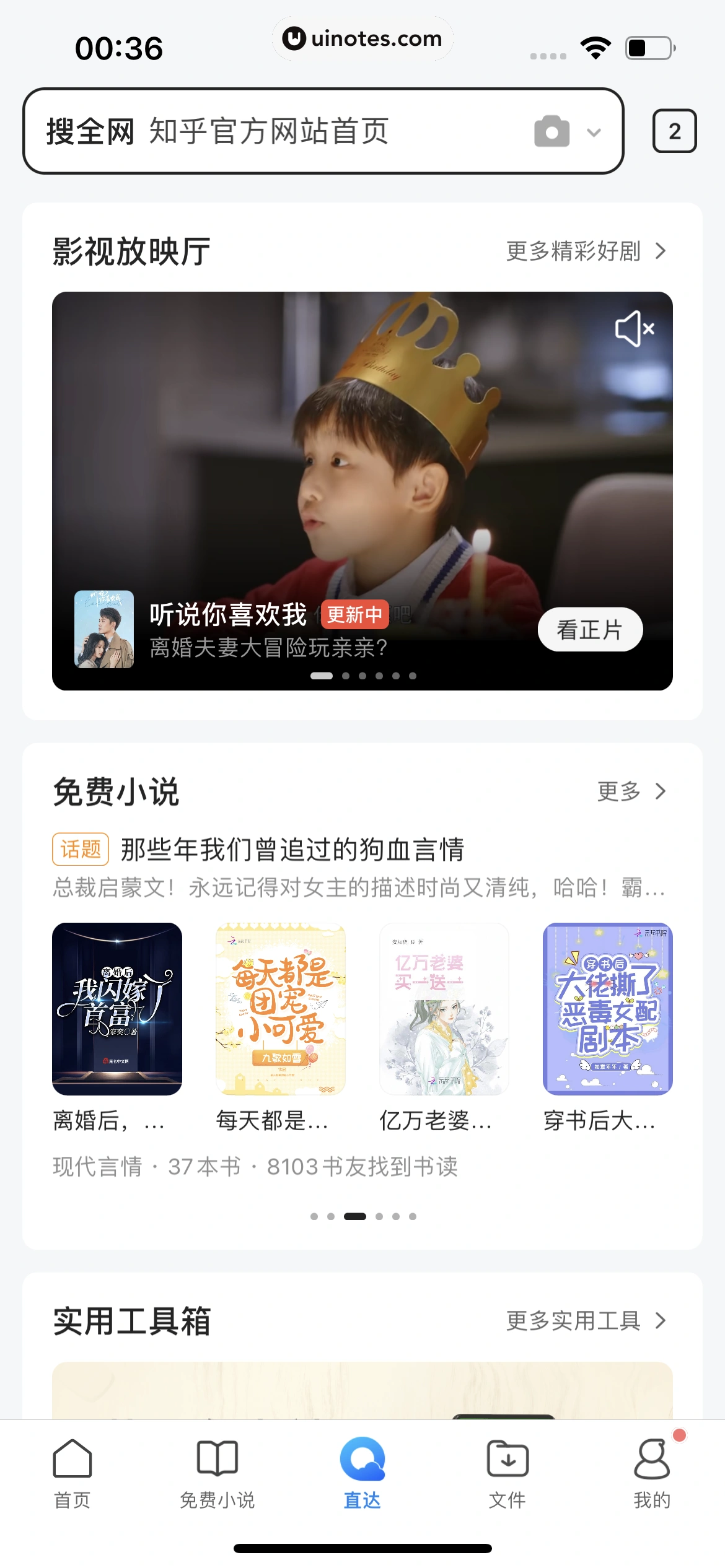Open the novel 穿书后大佬撕了恶毒女配剧本

(607, 1009)
